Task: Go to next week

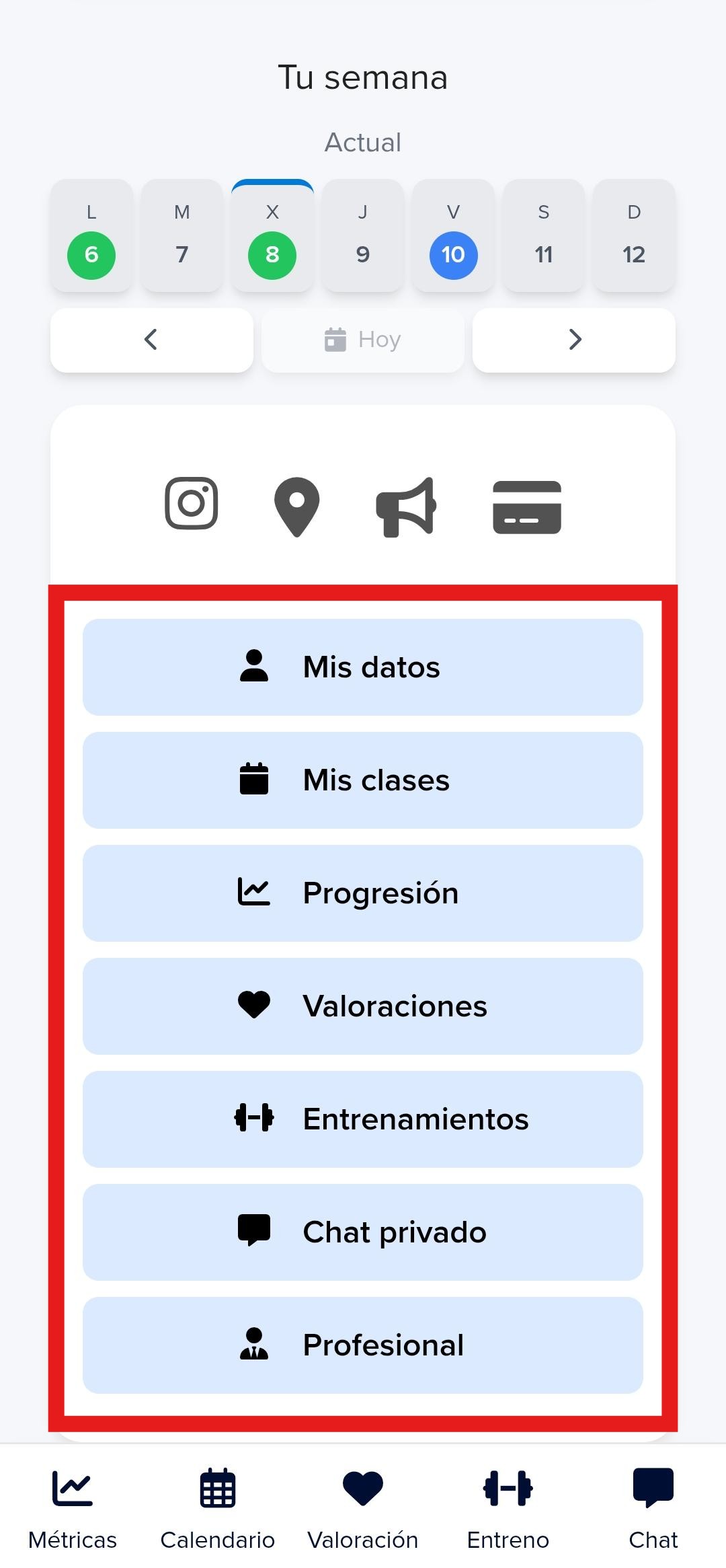Action: 574,340
